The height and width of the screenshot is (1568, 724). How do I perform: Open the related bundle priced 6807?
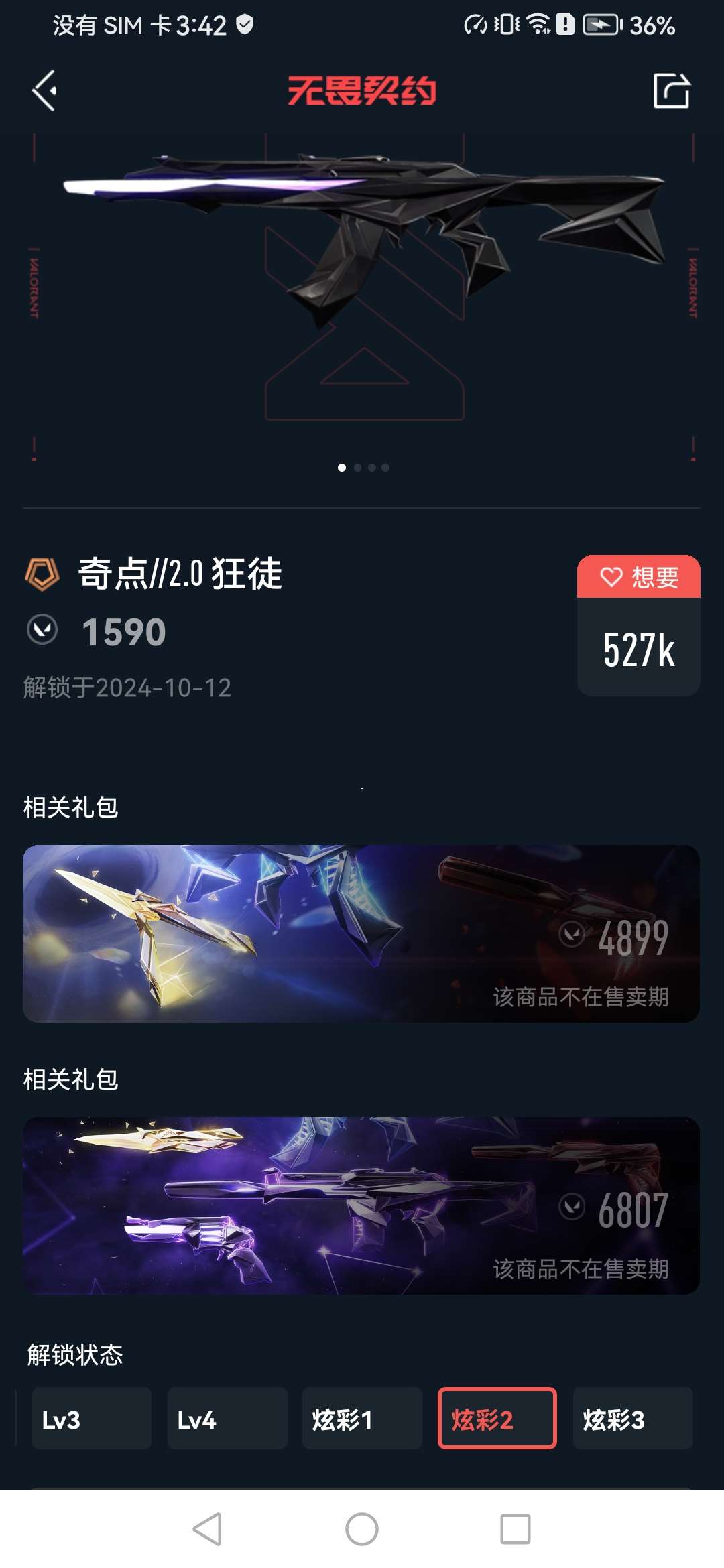(x=361, y=1205)
